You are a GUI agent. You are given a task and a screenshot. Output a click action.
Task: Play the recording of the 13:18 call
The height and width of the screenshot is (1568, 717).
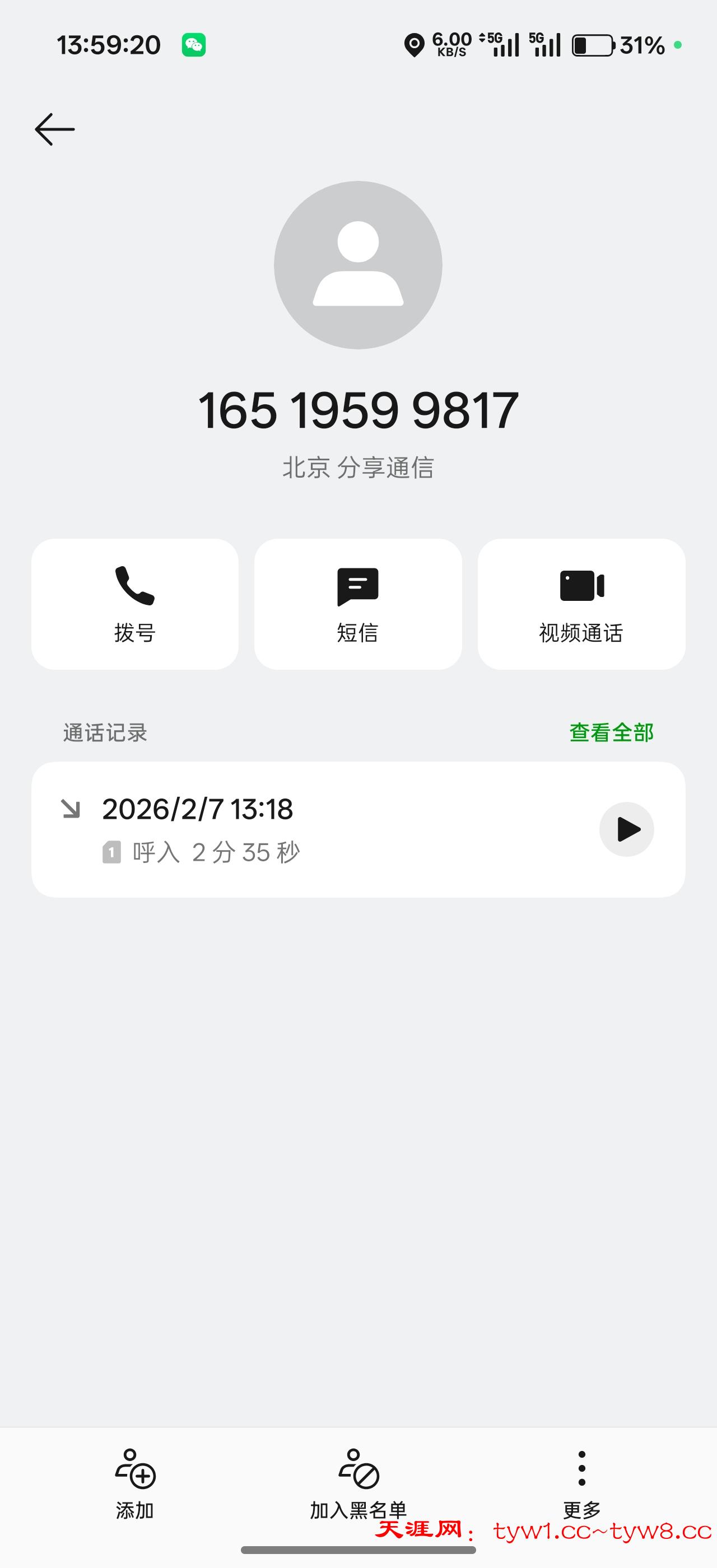626,829
